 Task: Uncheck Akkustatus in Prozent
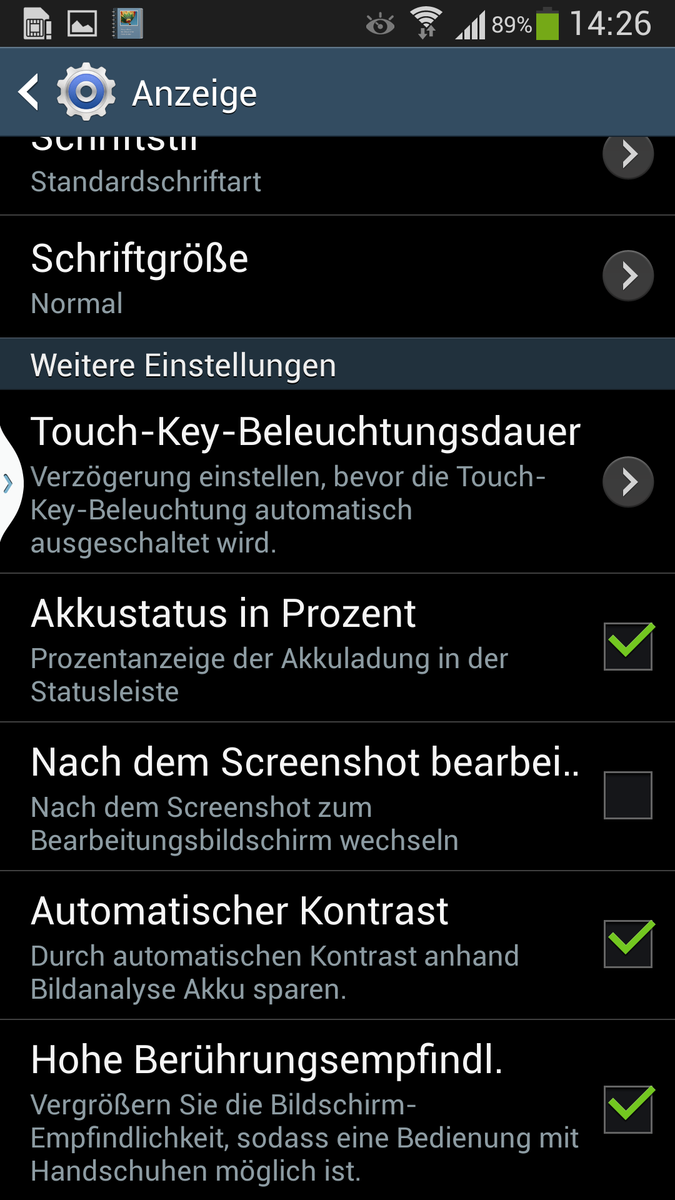[628, 646]
